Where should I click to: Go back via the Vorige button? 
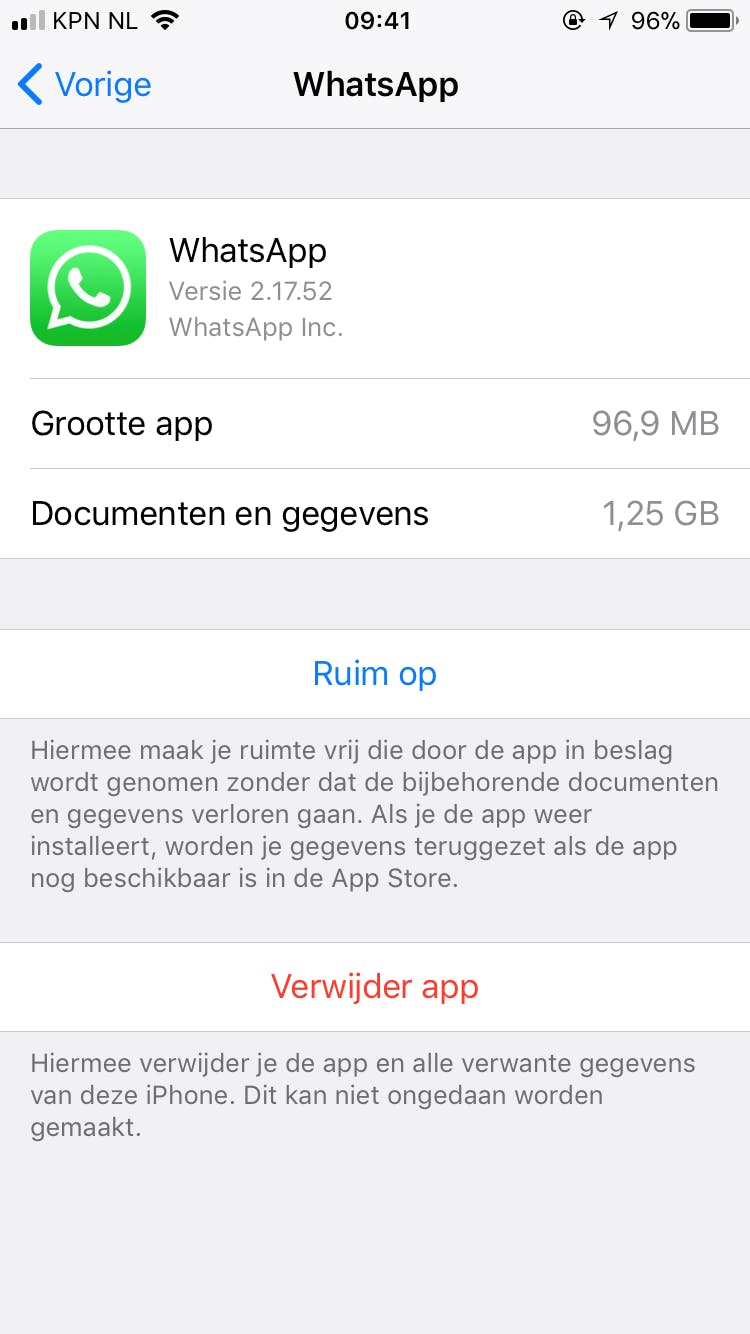point(85,85)
